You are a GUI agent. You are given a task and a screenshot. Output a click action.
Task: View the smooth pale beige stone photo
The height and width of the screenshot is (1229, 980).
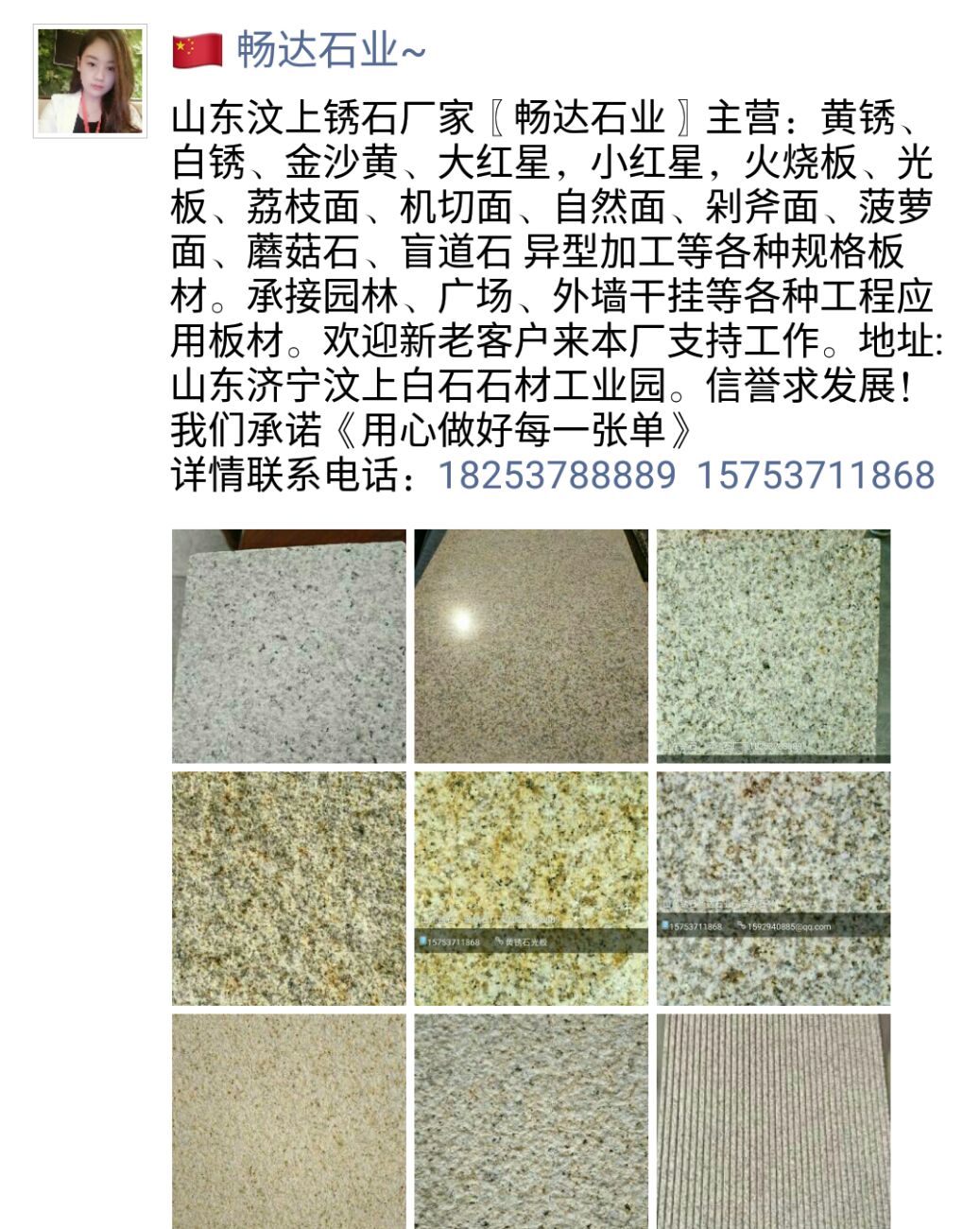(x=289, y=1121)
